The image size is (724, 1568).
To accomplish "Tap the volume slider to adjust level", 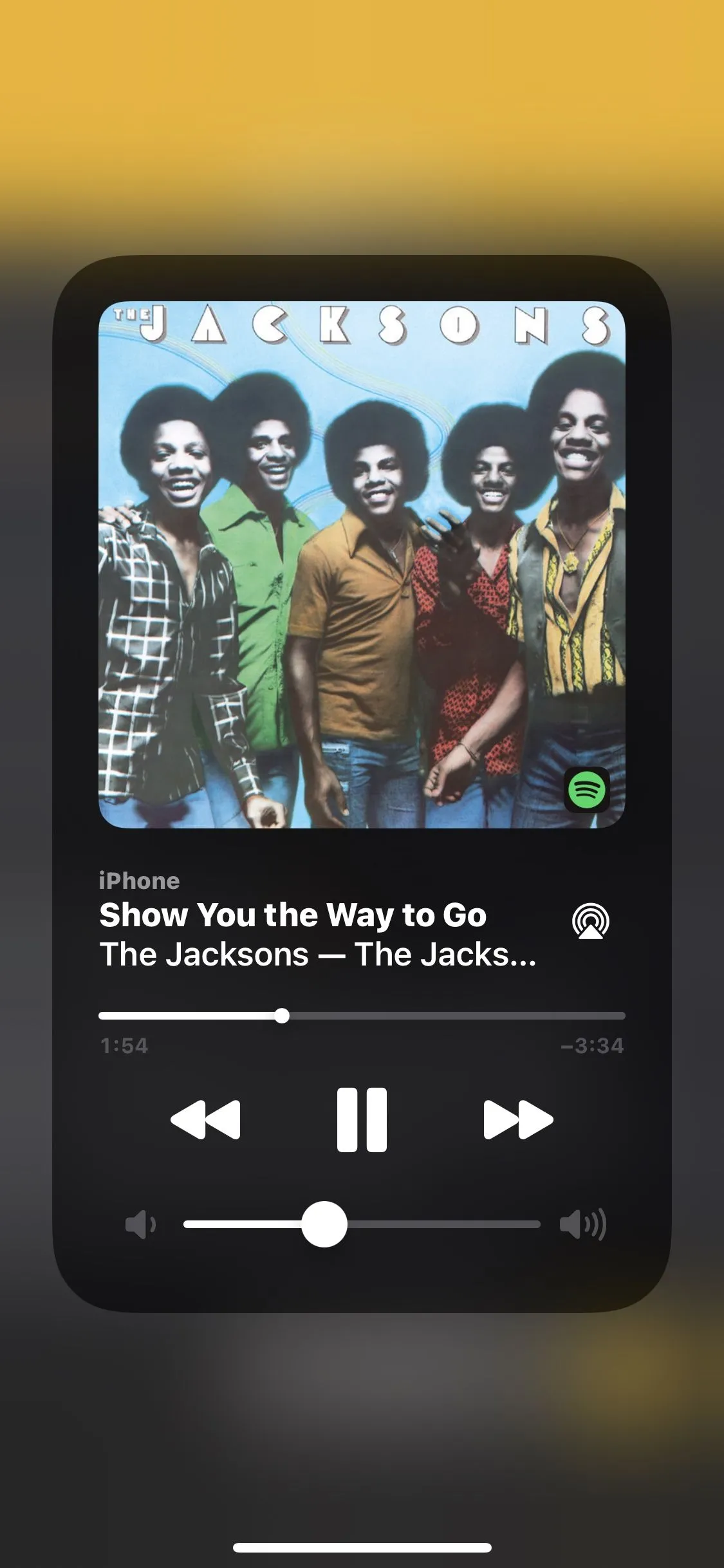I will tap(362, 1224).
